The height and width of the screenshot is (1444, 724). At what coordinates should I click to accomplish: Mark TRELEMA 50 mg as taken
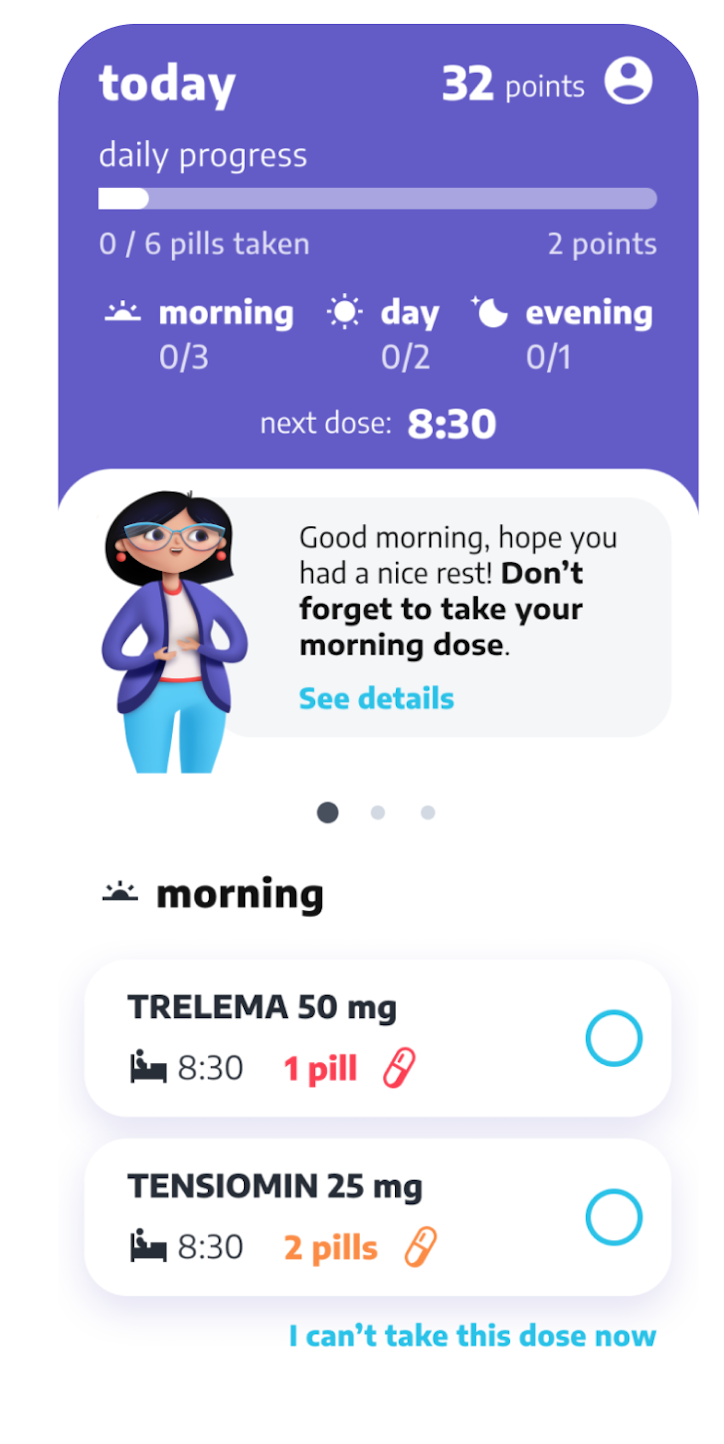click(x=613, y=1039)
